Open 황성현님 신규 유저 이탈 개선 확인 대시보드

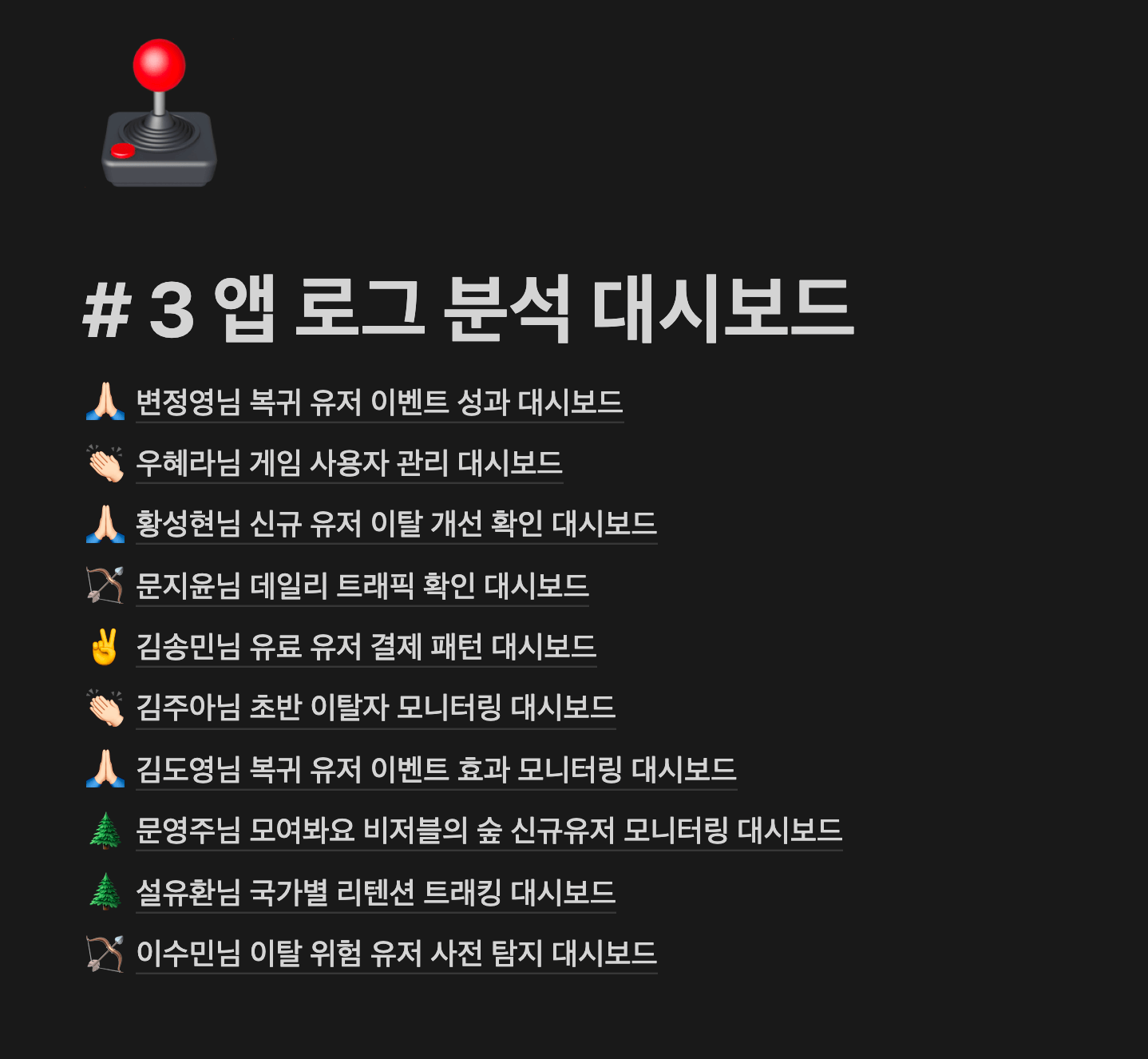point(396,524)
